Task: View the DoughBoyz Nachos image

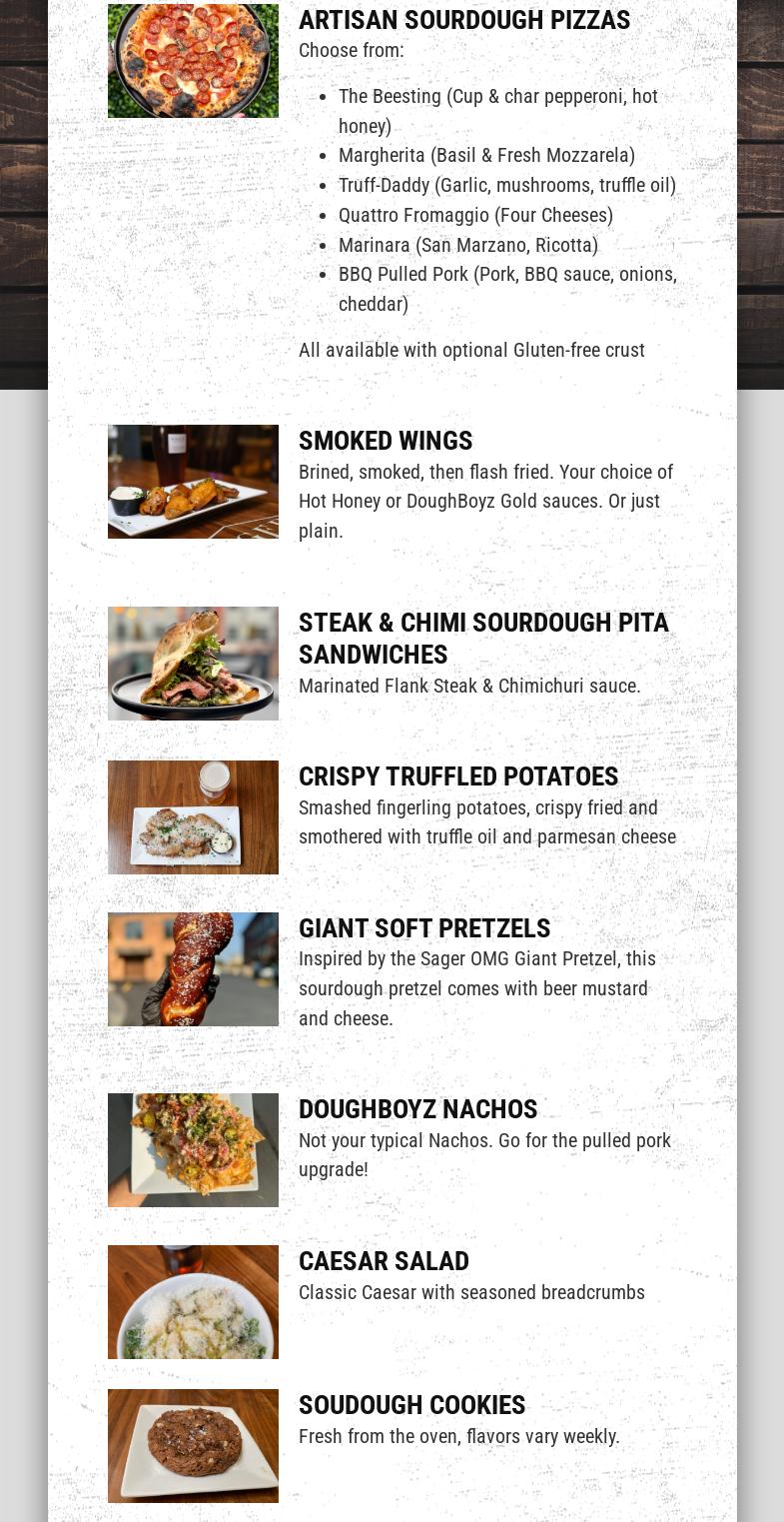Action: (193, 1150)
